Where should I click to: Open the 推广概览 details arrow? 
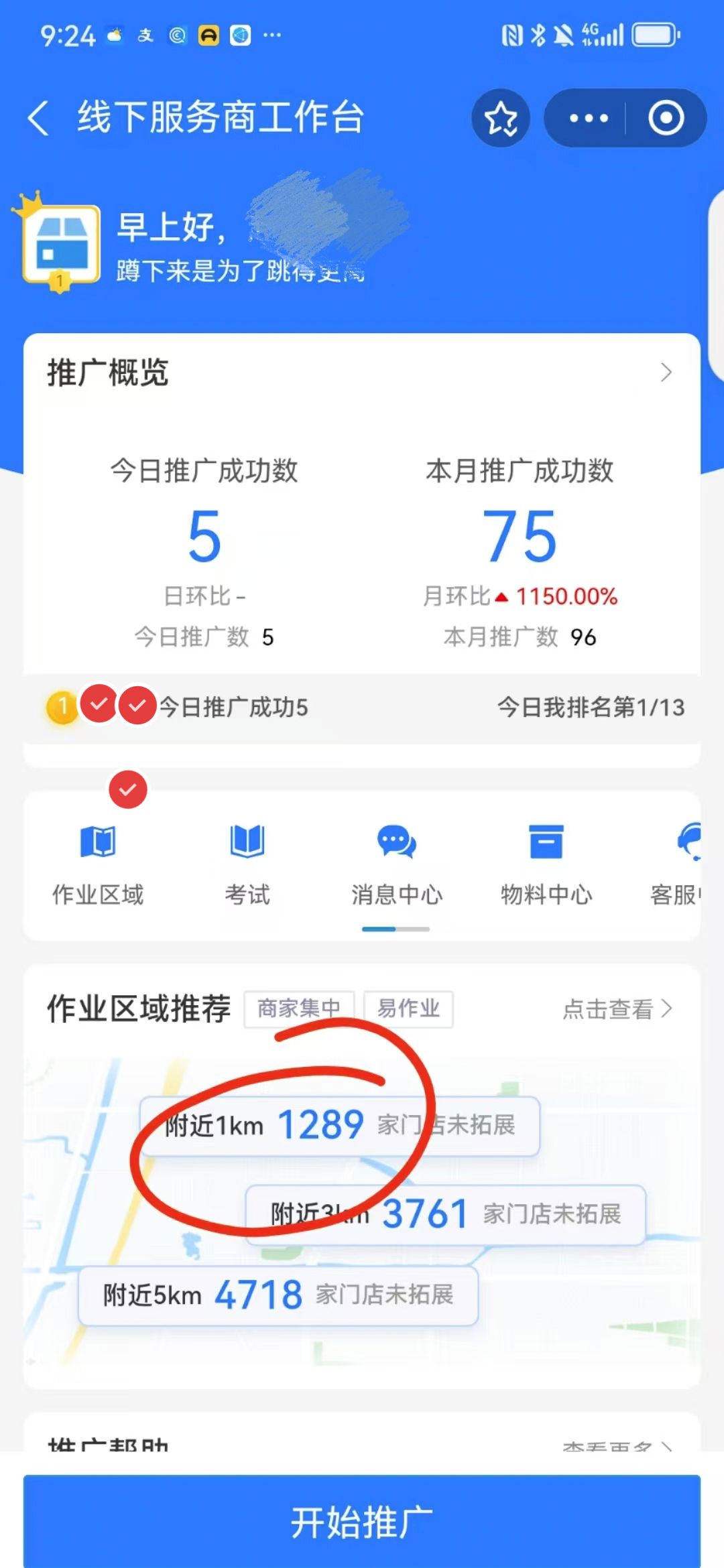point(665,373)
